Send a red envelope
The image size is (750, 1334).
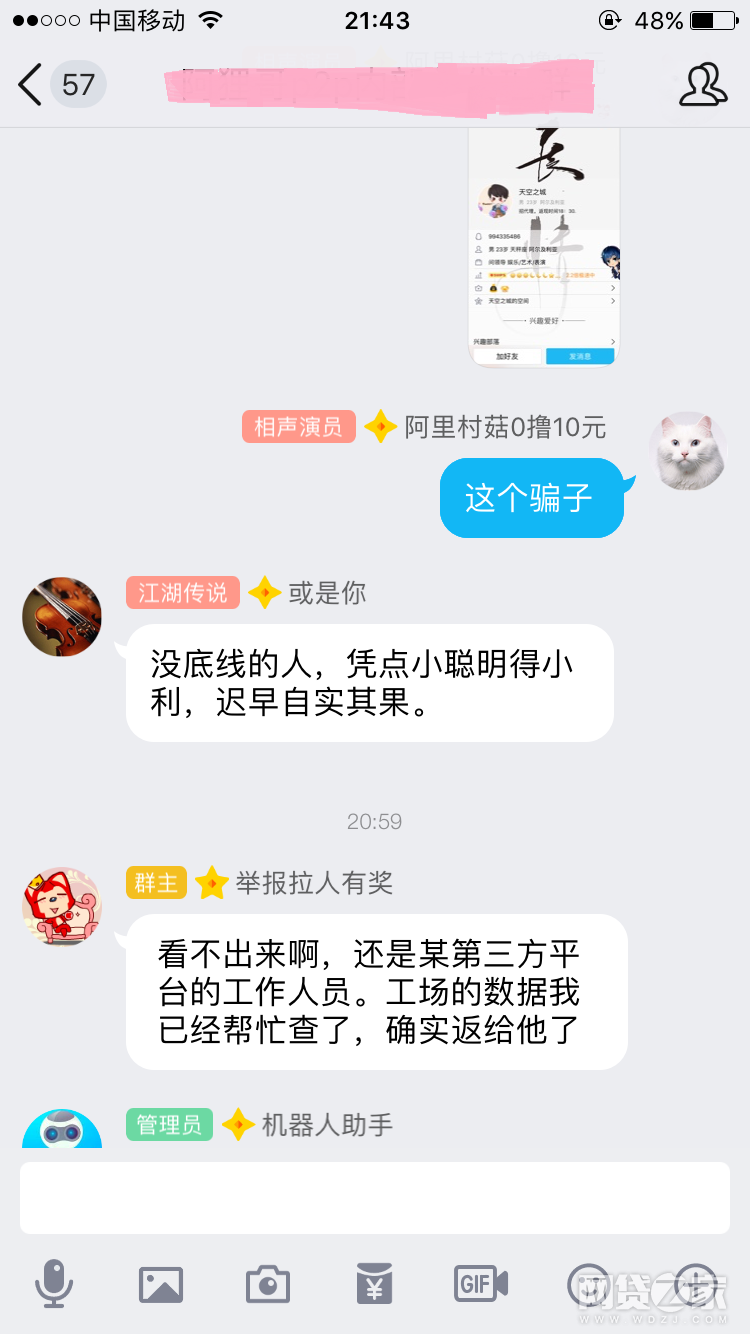[x=375, y=1283]
